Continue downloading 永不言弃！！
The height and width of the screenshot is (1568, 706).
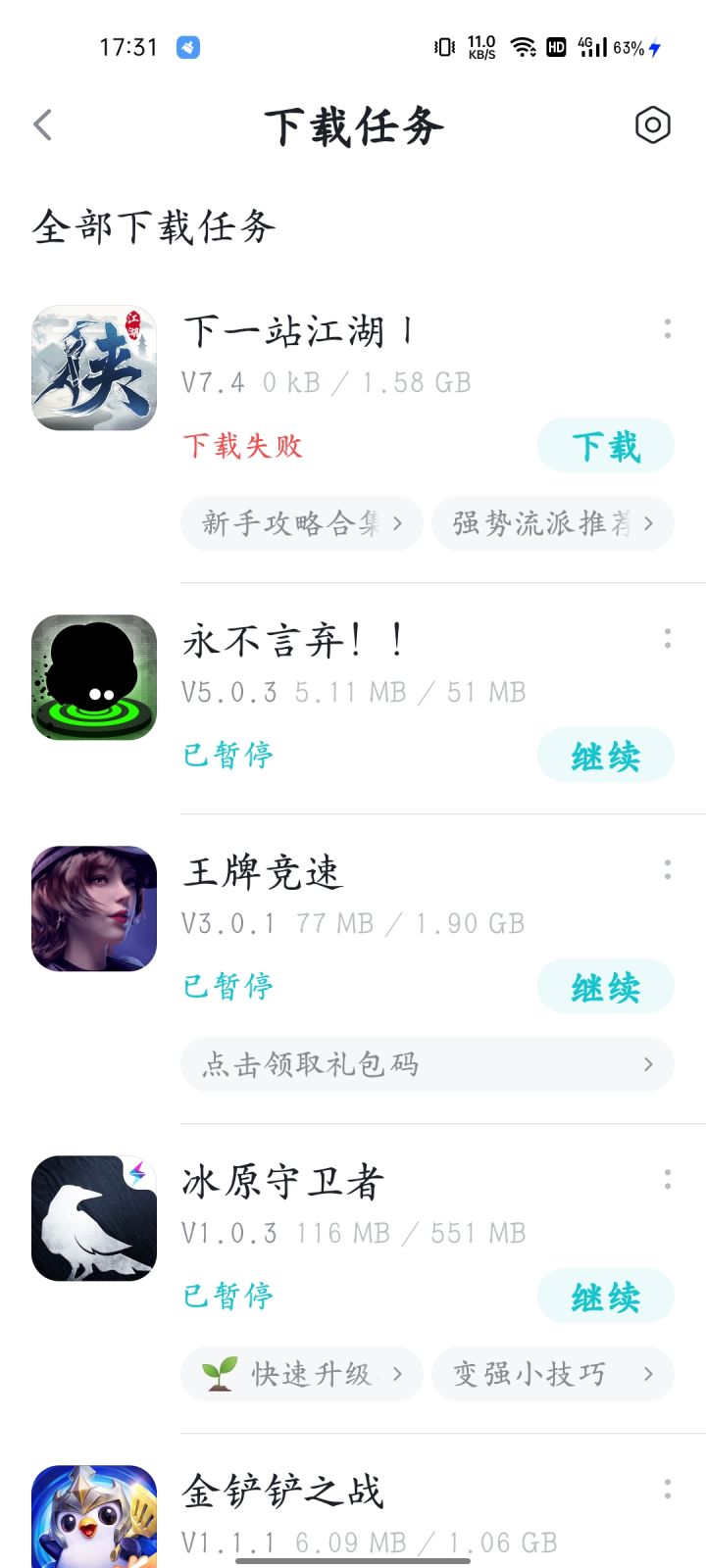click(x=605, y=756)
